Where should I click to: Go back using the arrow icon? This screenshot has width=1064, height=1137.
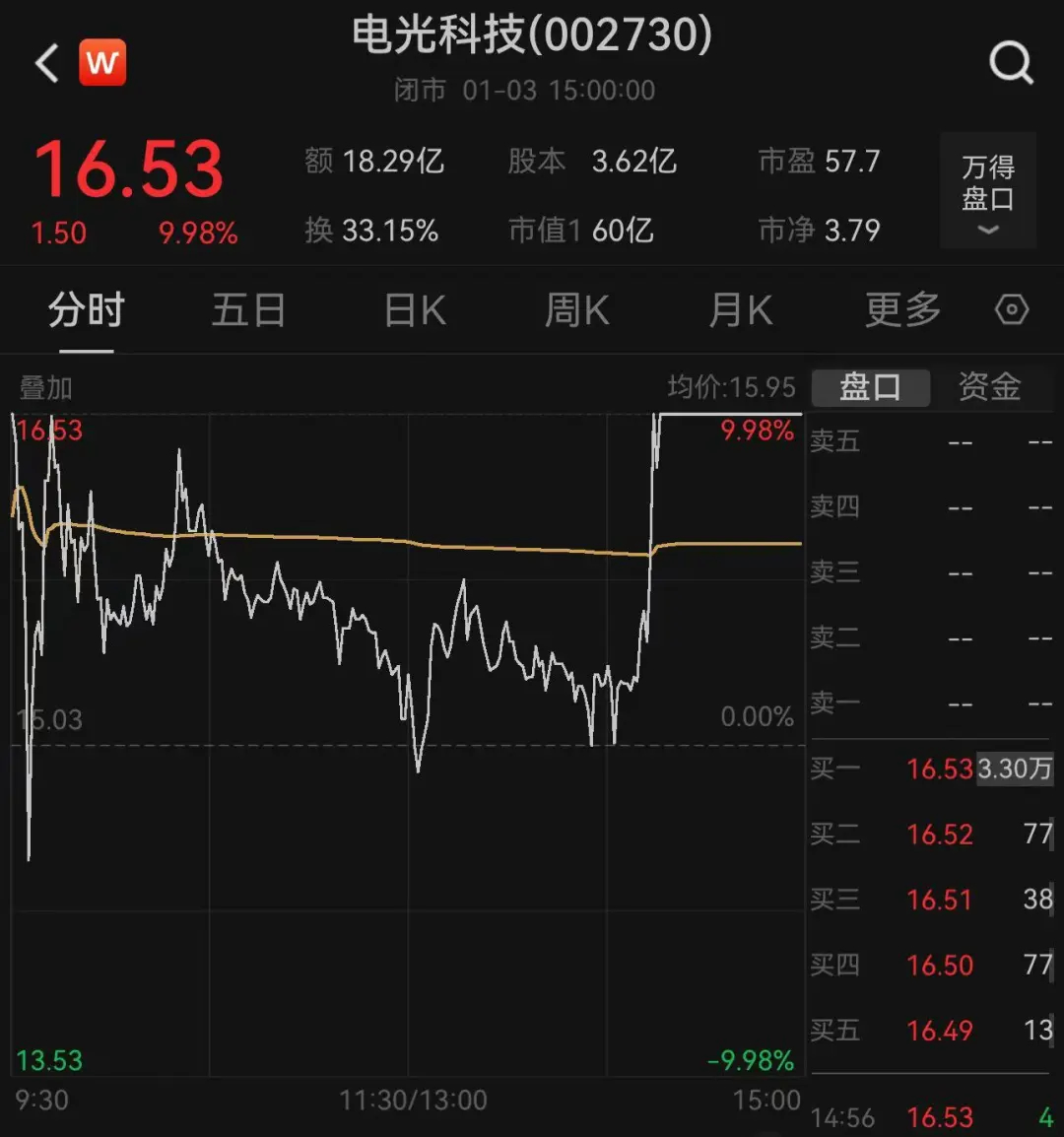(47, 64)
